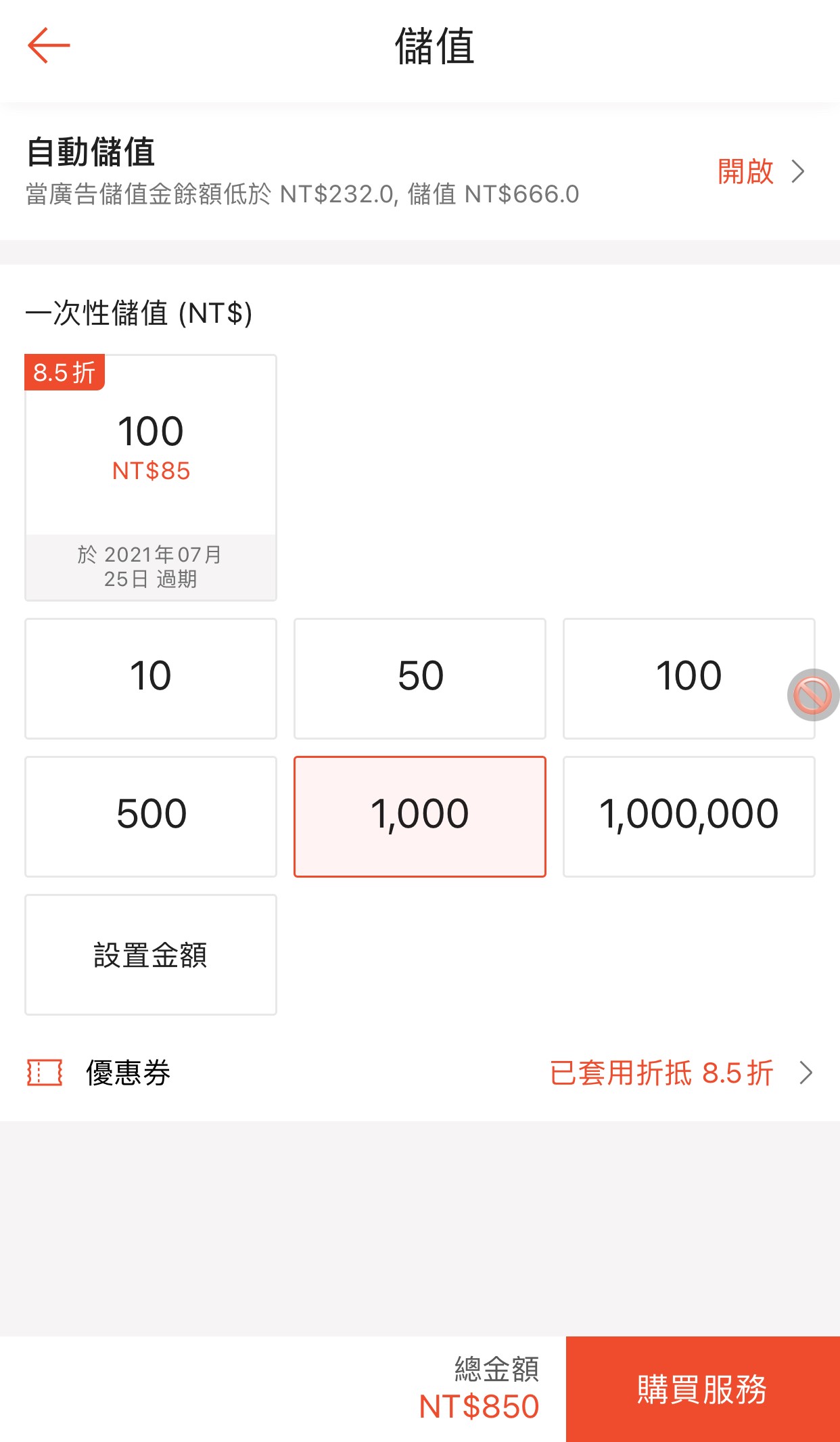Select the 1,000 top-up amount
Screen dimensions: 840x1442
pyautogui.click(x=420, y=816)
